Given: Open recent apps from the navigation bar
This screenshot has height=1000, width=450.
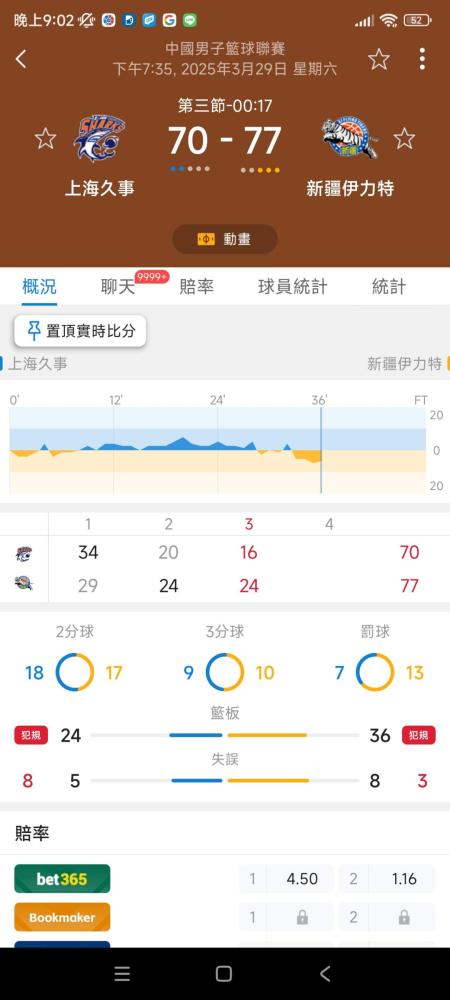Looking at the screenshot, I should [122, 973].
